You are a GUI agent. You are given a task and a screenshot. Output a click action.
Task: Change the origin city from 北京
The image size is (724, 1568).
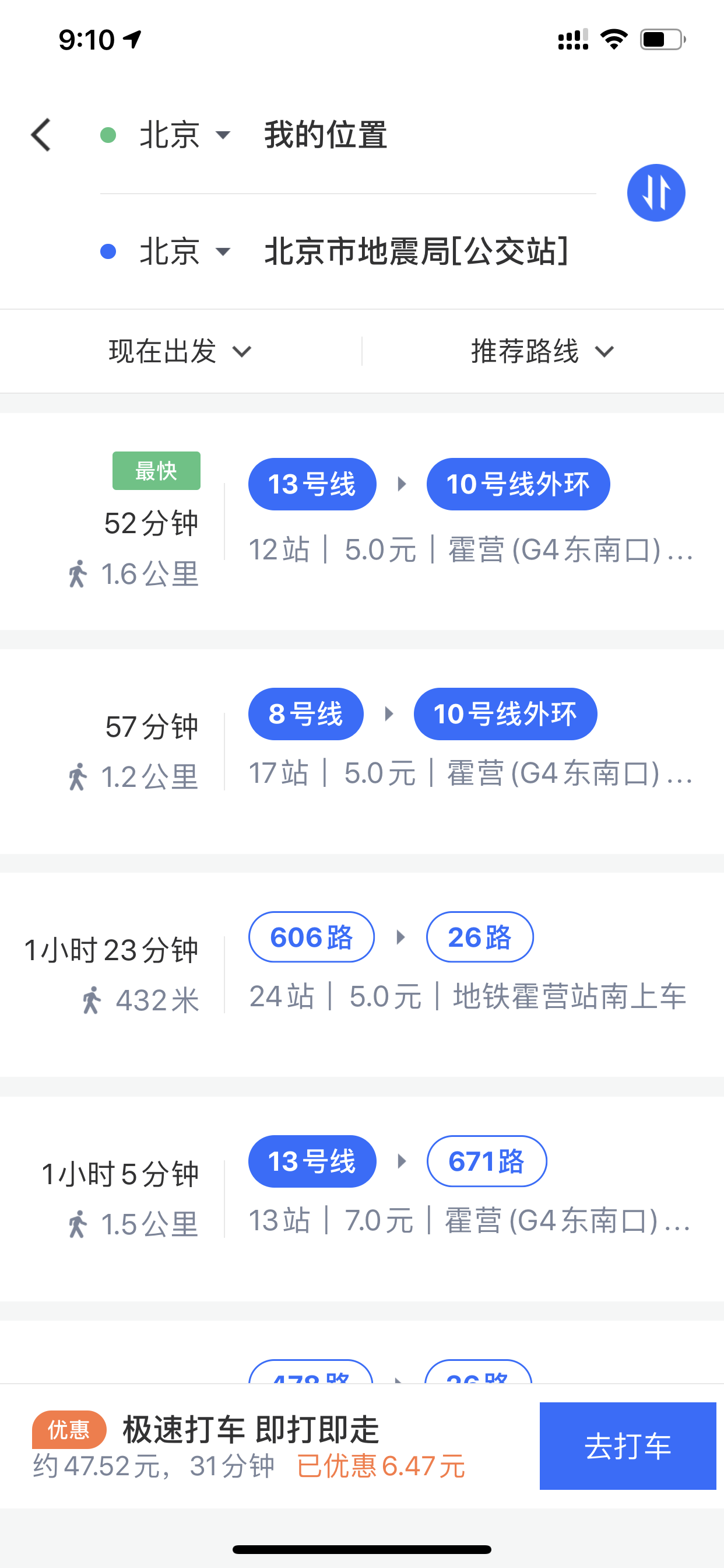(x=184, y=135)
